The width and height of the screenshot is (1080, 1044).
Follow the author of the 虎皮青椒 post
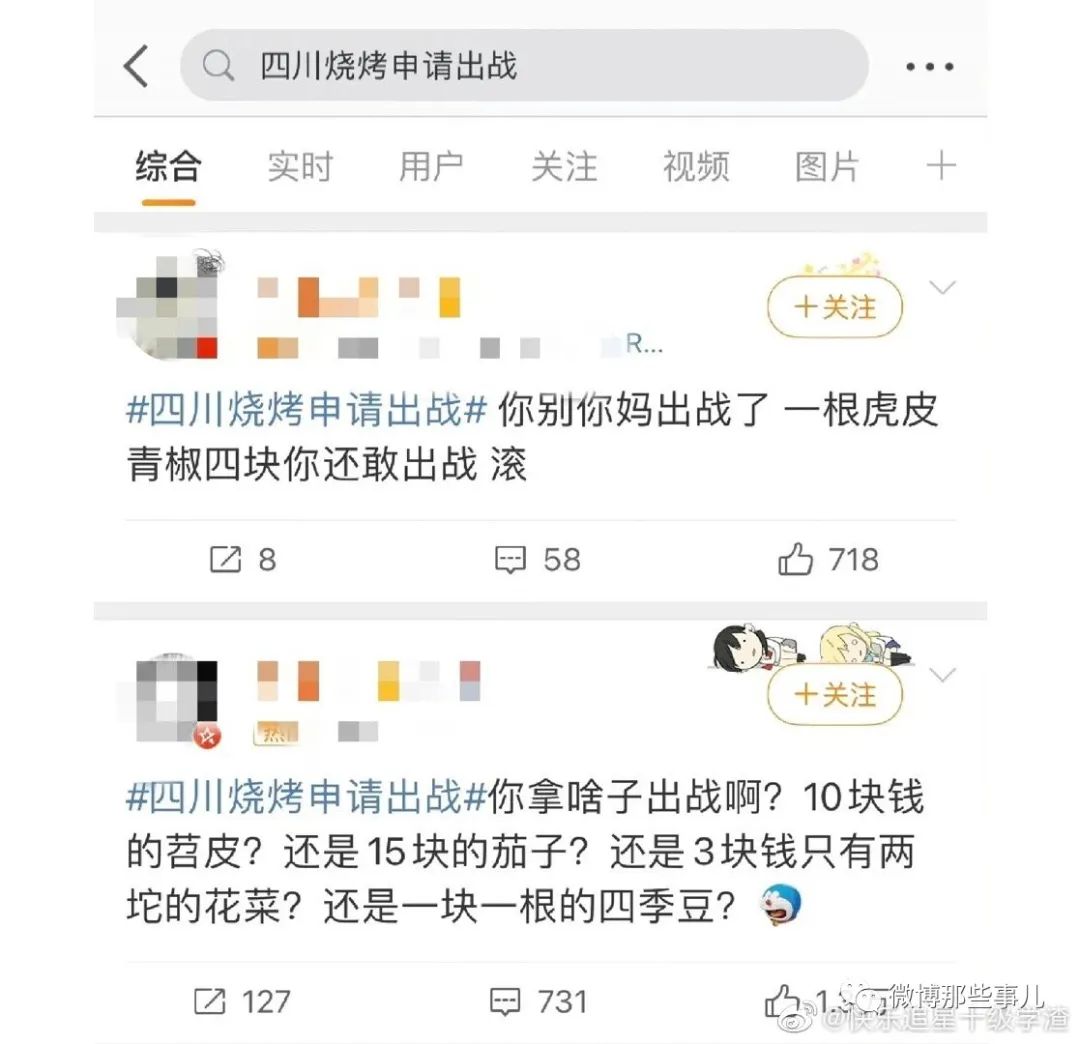pyautogui.click(x=835, y=307)
